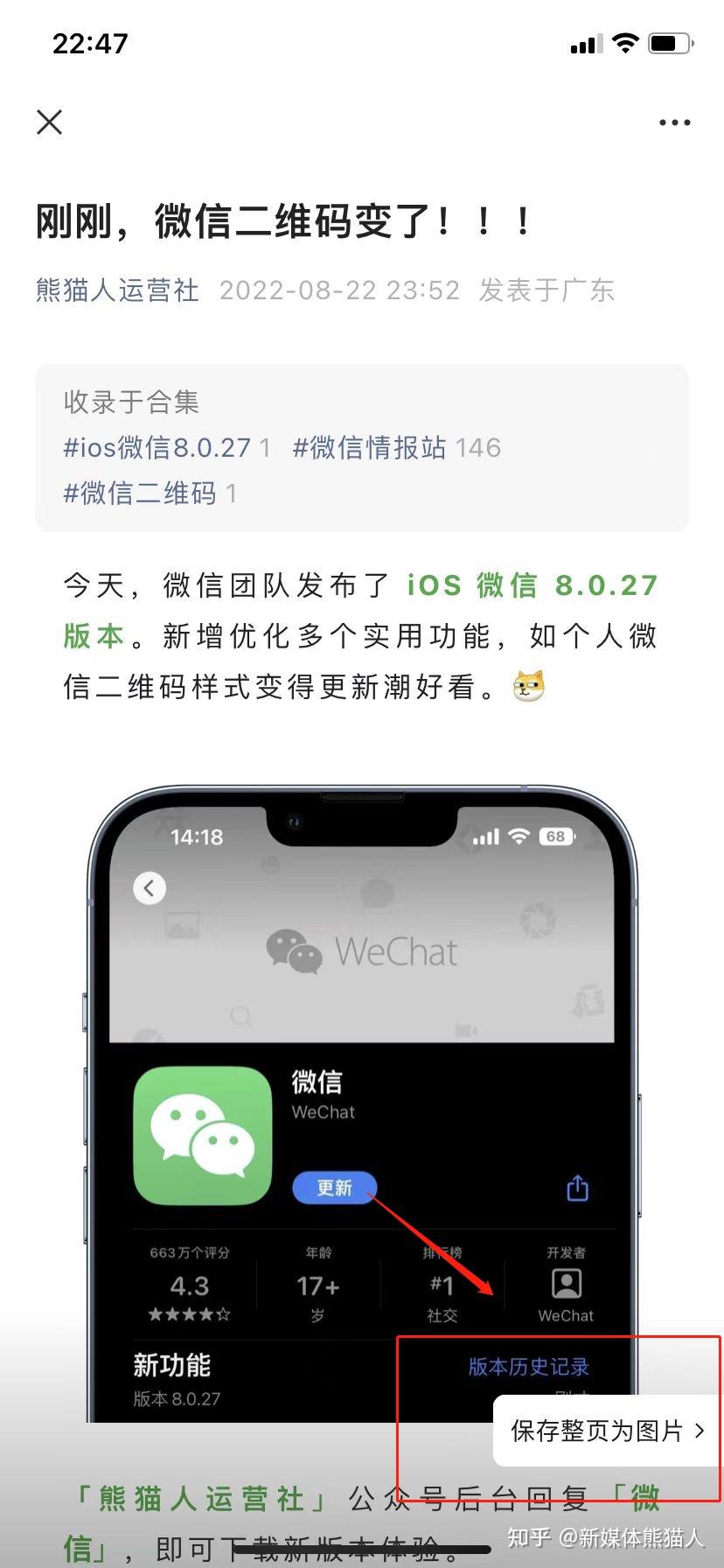Open the 熊猫人运营社 account profile
The image size is (724, 1568).
coord(117,290)
